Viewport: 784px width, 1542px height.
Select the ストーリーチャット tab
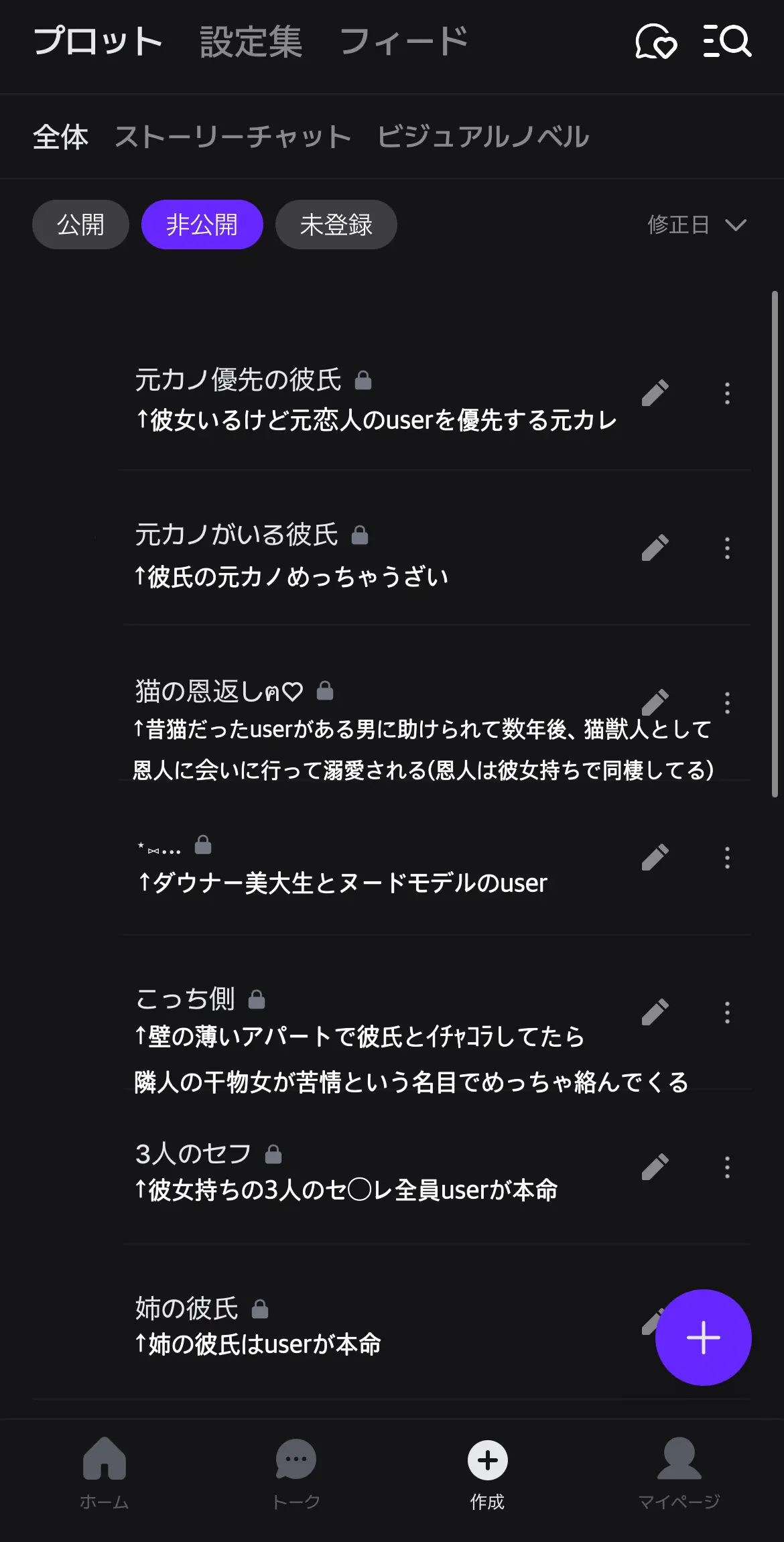pos(233,137)
